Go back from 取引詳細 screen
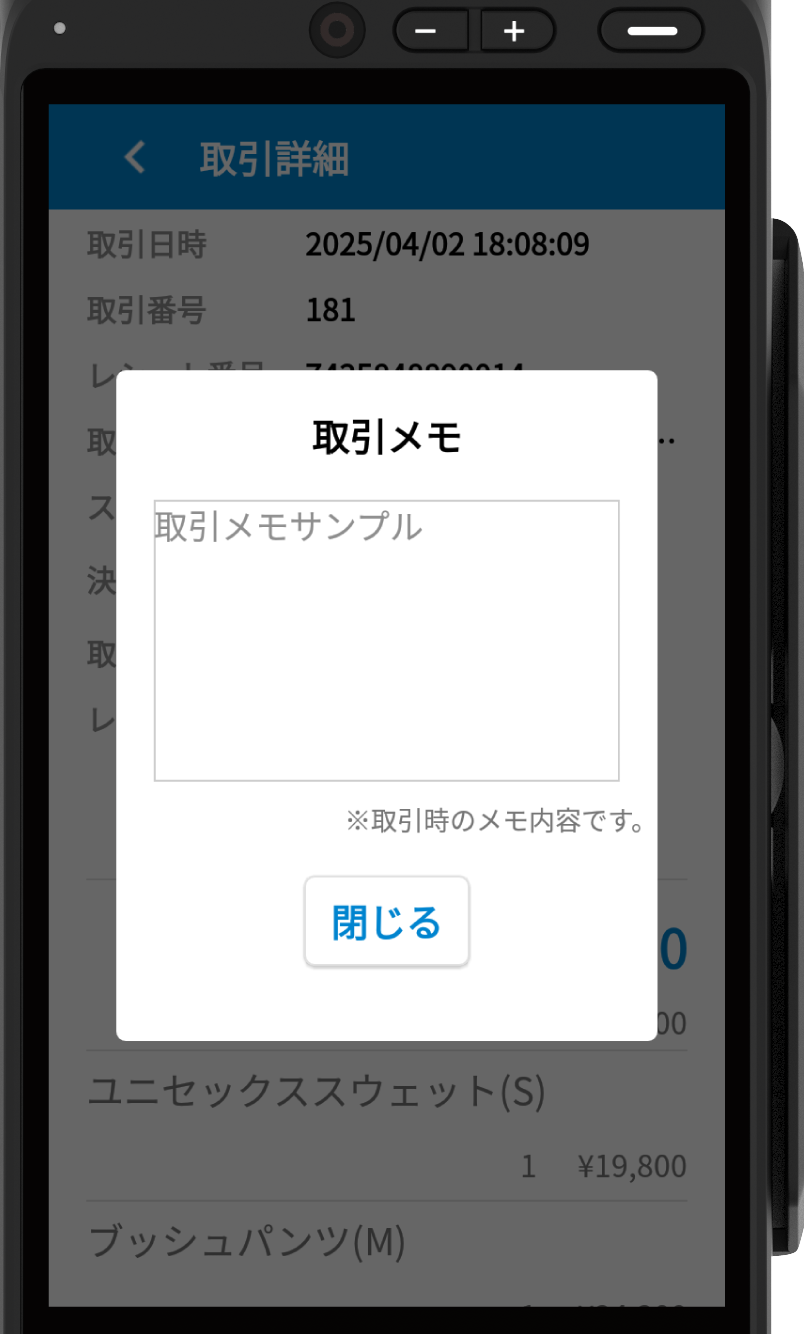 (134, 158)
